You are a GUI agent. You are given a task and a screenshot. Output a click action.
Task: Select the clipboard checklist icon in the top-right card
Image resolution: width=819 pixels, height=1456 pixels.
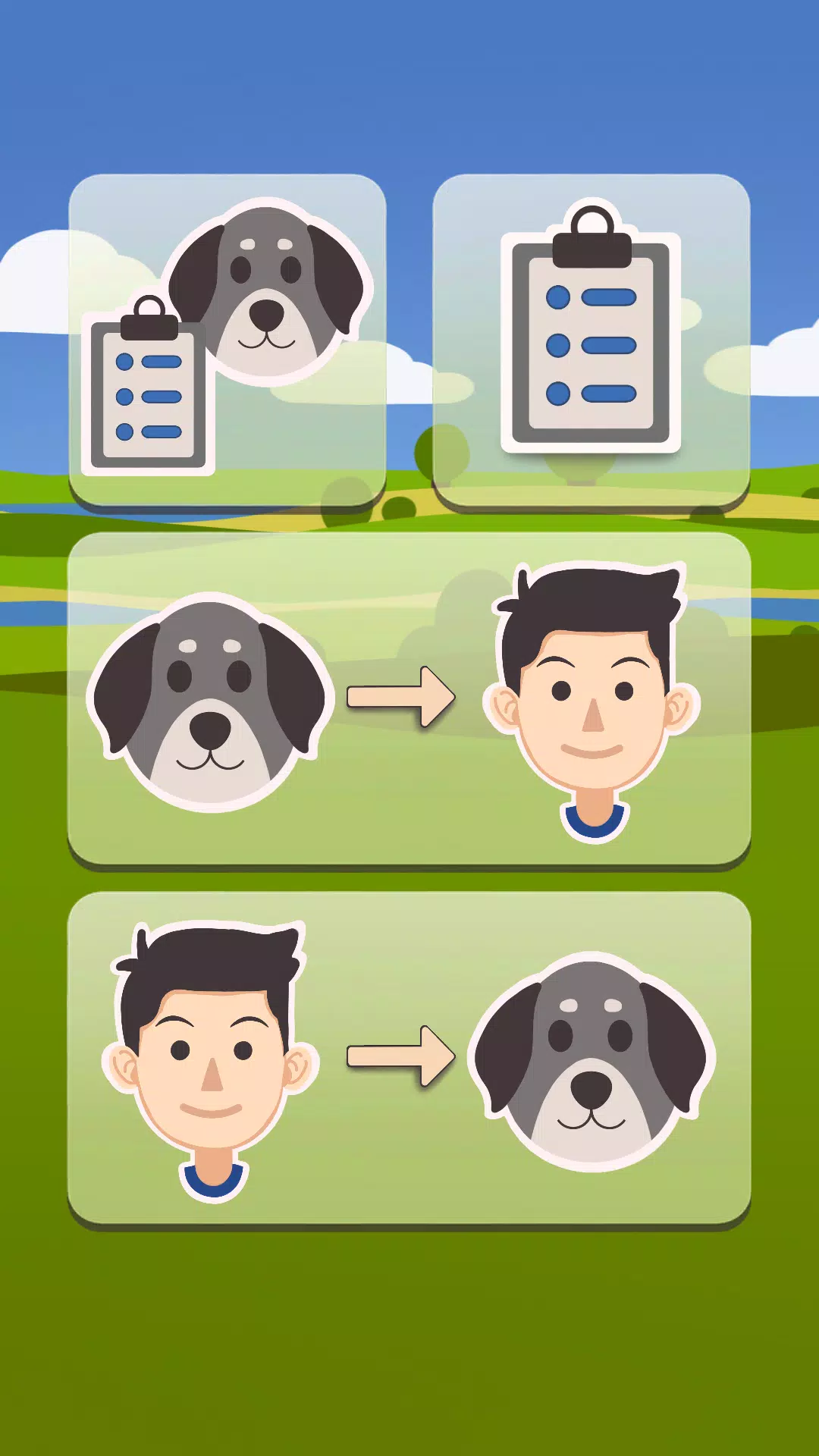point(591,341)
